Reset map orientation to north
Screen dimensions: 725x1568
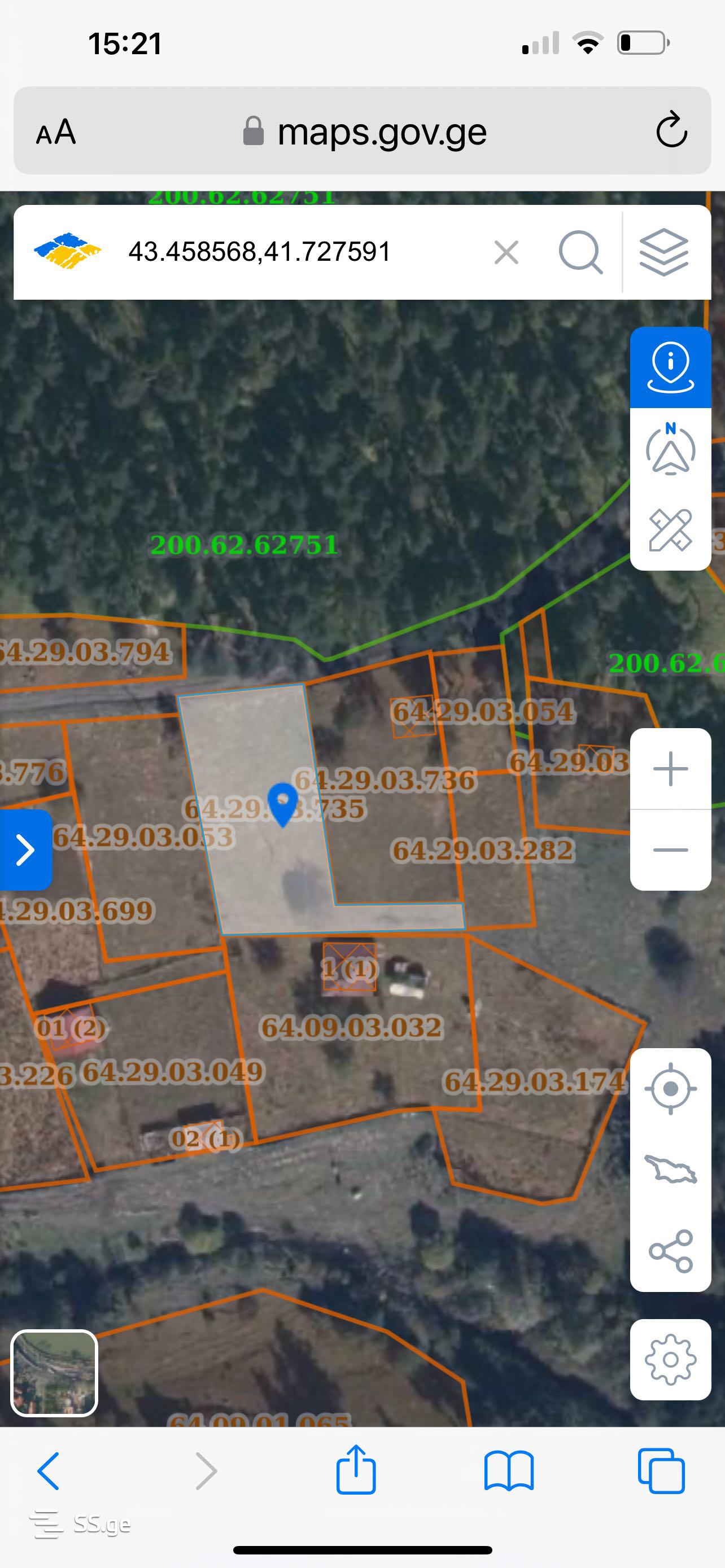coord(670,449)
